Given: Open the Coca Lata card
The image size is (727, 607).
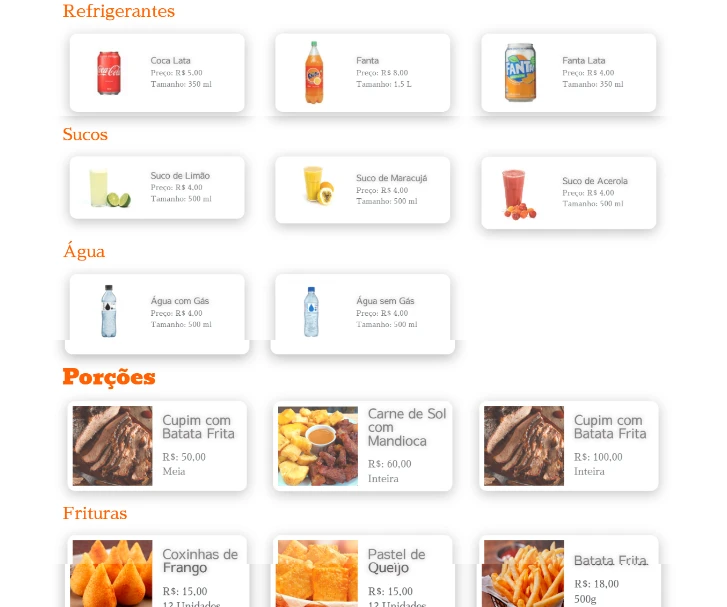Looking at the screenshot, I should pyautogui.click(x=157, y=73).
